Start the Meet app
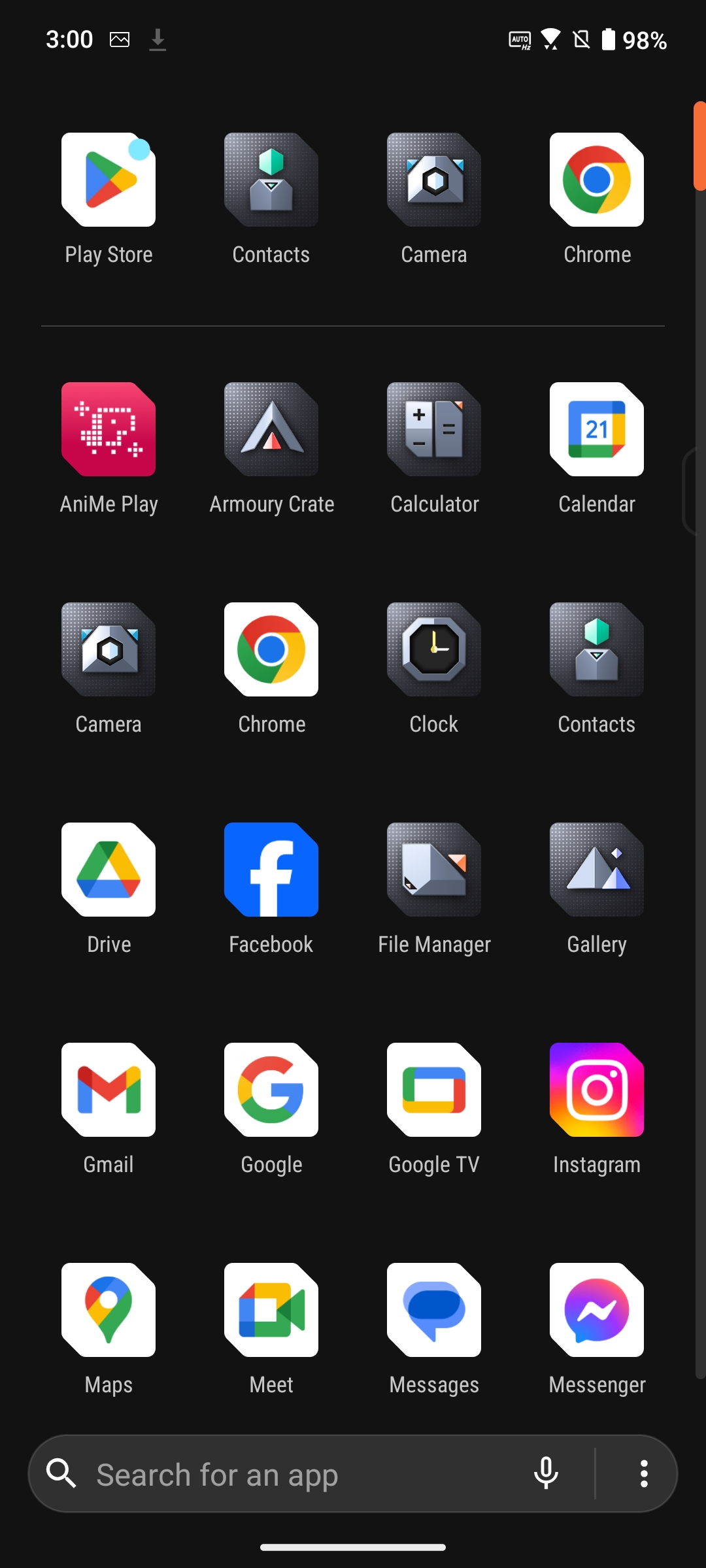Image resolution: width=706 pixels, height=1568 pixels. [271, 1311]
